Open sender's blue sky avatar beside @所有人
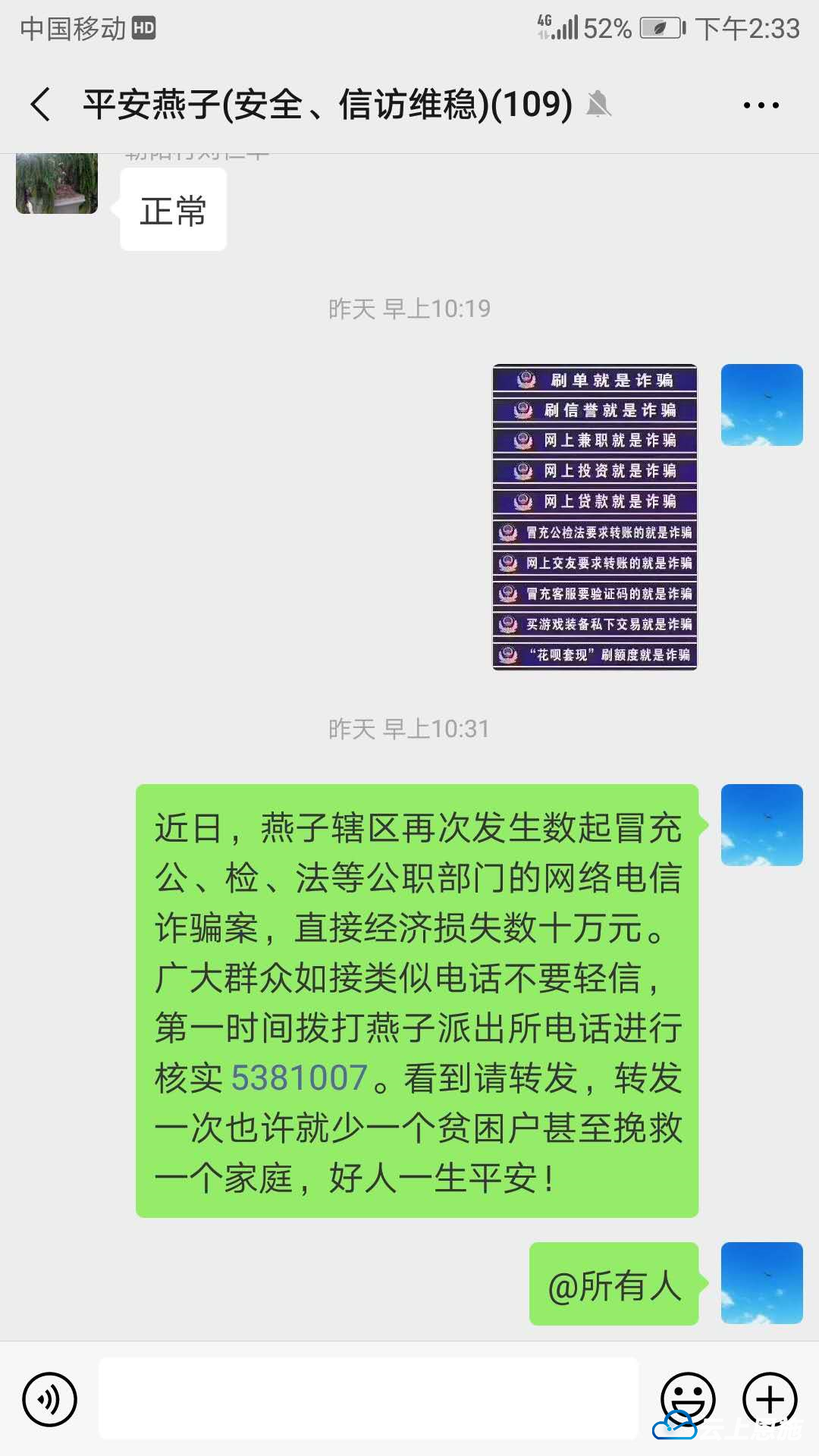Screen dimensions: 819x1456 (761, 1283)
